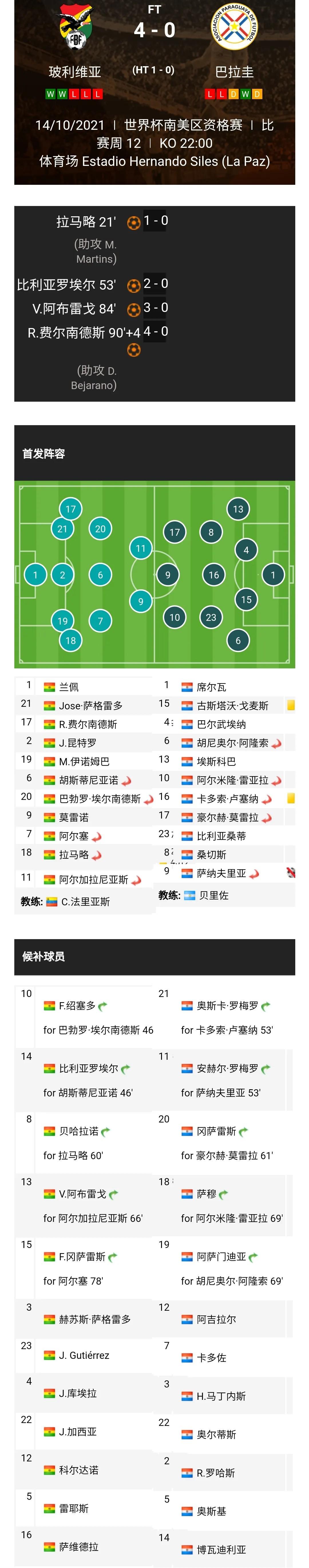Screen dimensions: 309x1568
Task: Open Paraguay goalkeeper 席尔瓦
Action: (x=211, y=687)
